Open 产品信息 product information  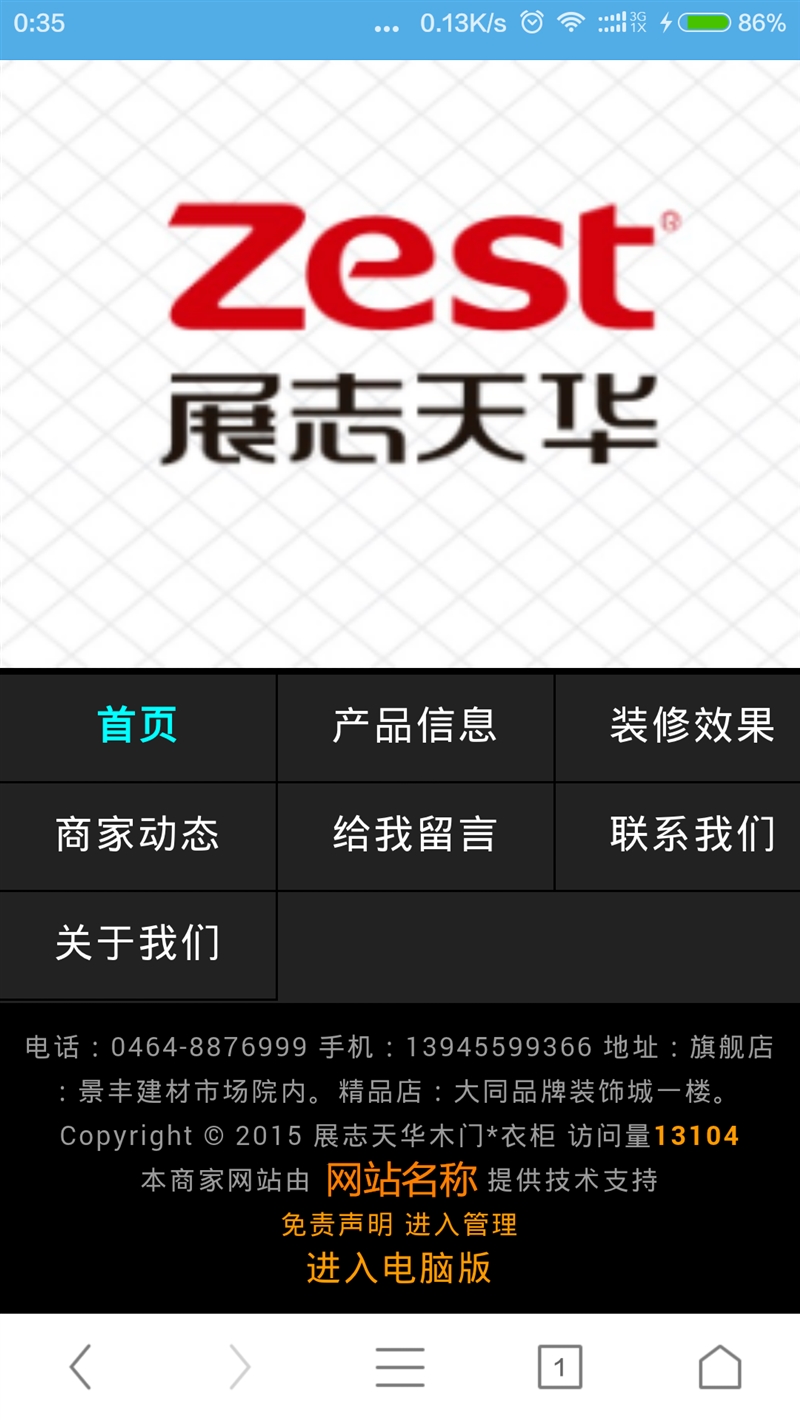[415, 726]
